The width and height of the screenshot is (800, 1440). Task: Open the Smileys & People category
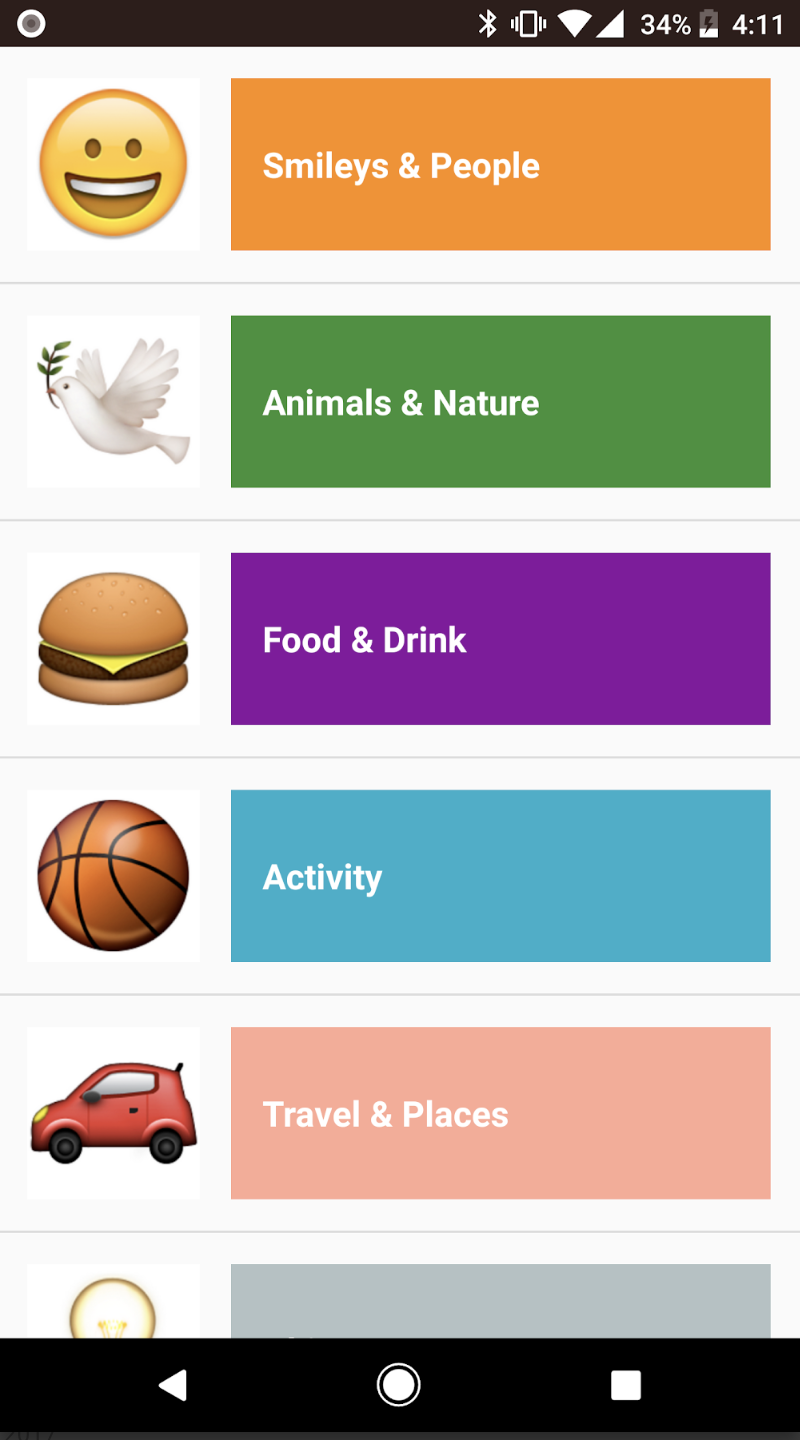coord(500,163)
